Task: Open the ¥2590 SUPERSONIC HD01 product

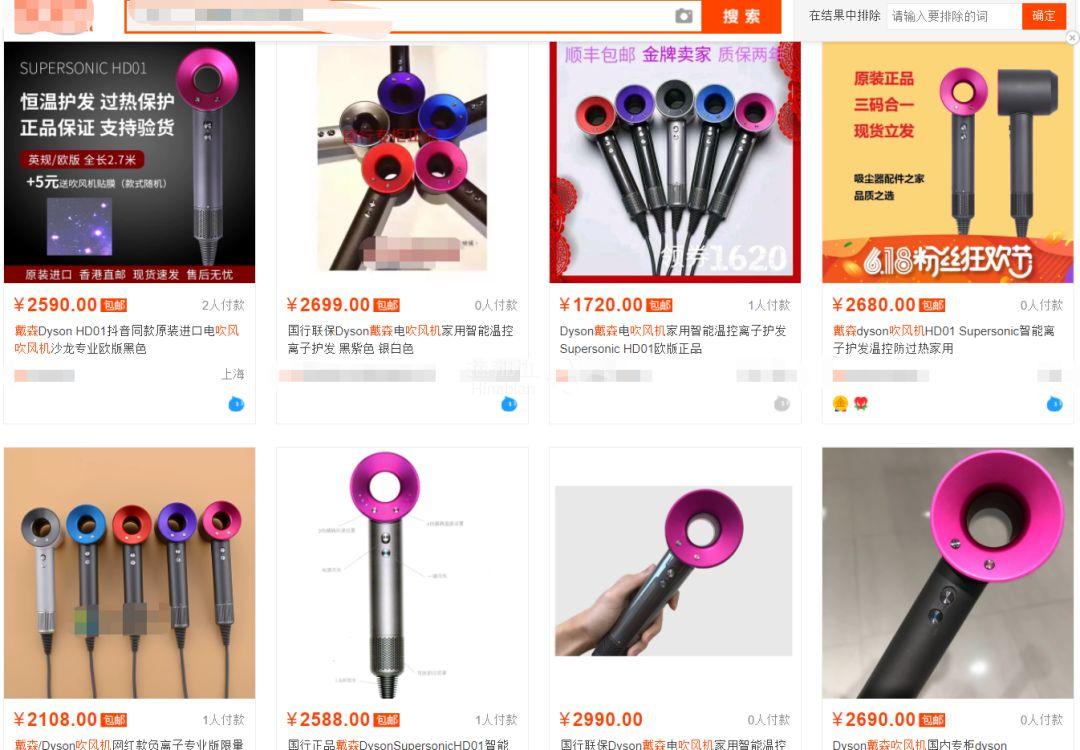Action: click(130, 163)
